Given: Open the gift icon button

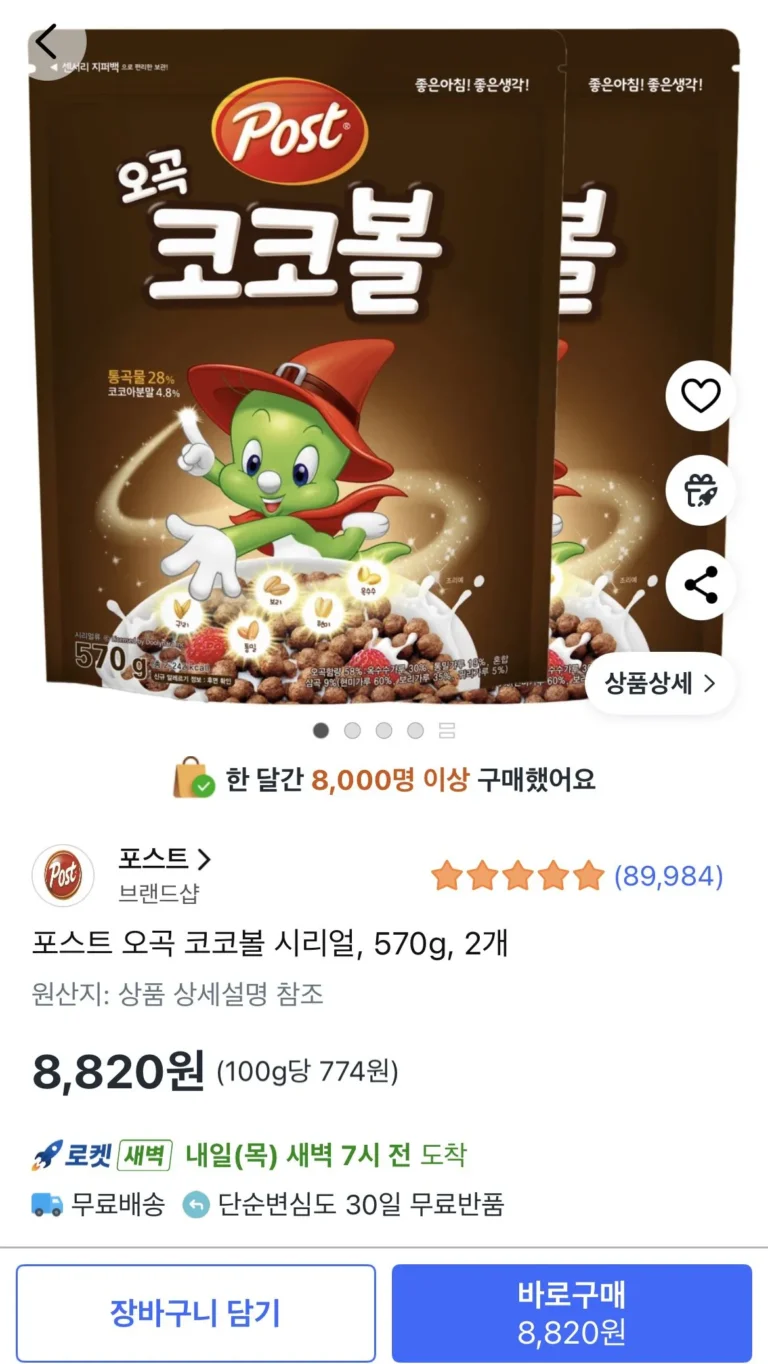Looking at the screenshot, I should click(x=700, y=490).
